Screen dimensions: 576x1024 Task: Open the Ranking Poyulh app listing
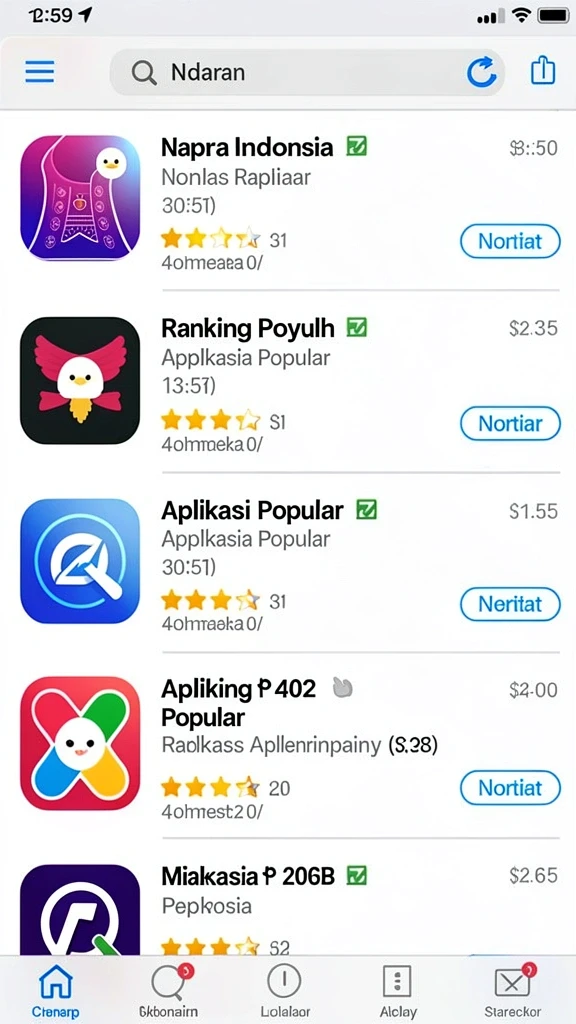click(x=289, y=381)
